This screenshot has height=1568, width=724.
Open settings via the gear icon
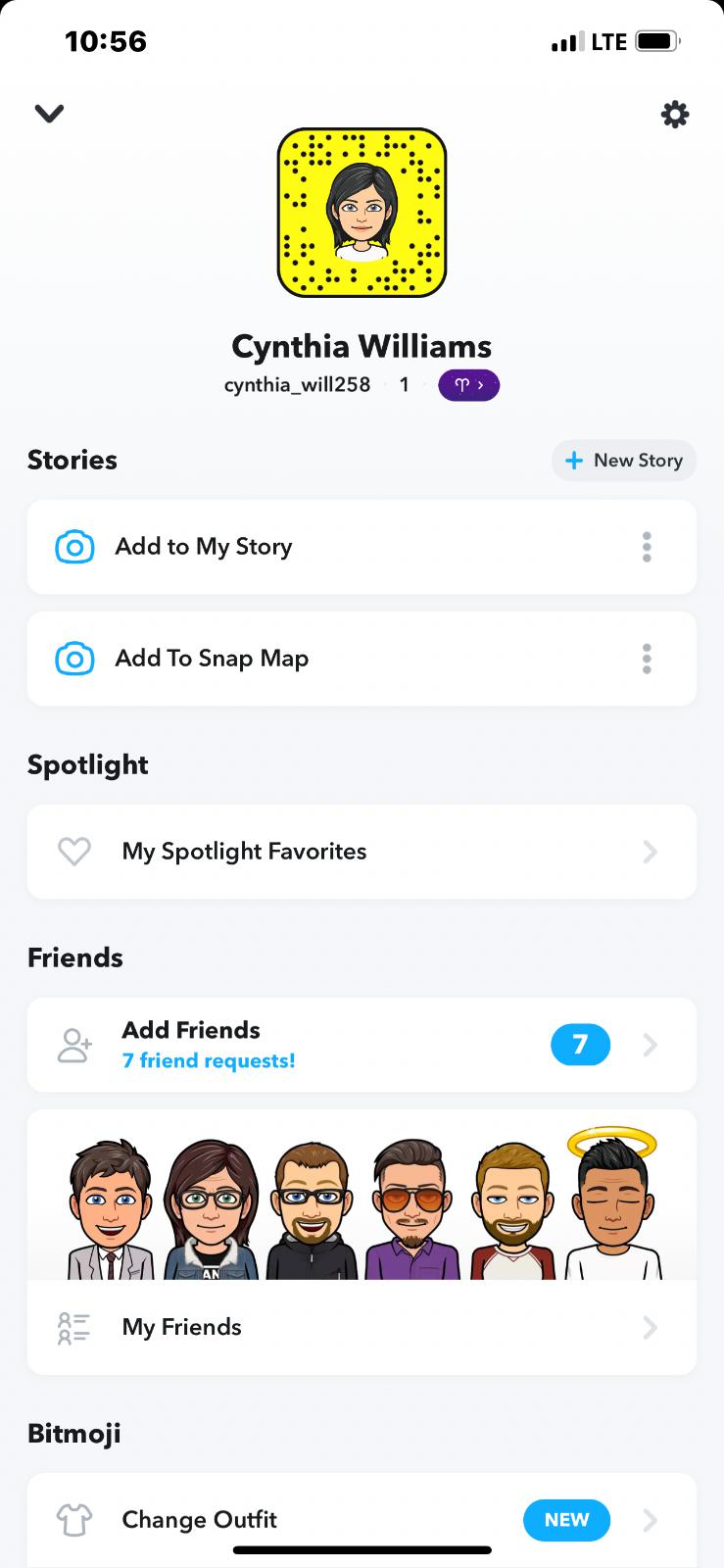[675, 115]
